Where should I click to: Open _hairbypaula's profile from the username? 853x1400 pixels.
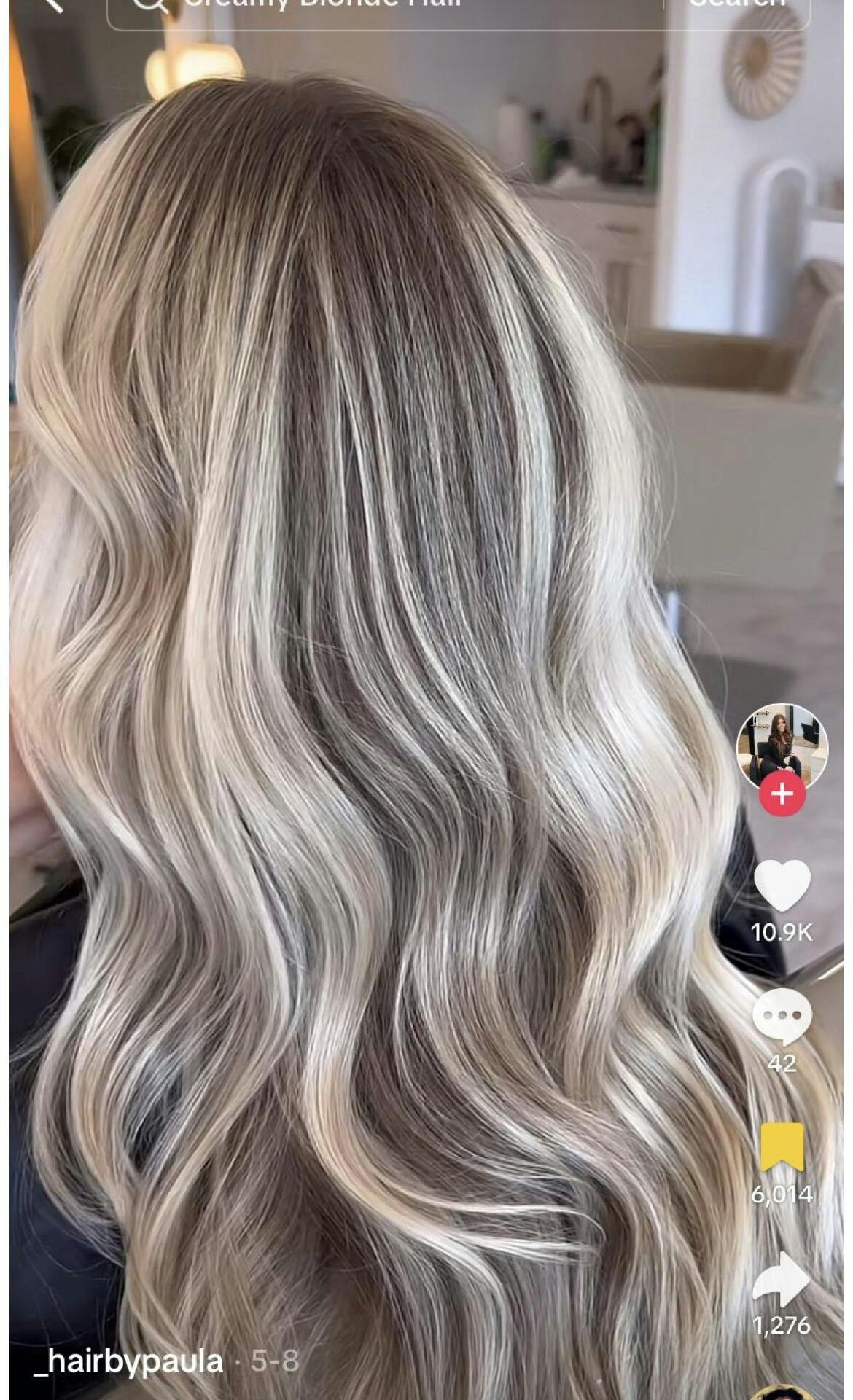pos(129,1361)
